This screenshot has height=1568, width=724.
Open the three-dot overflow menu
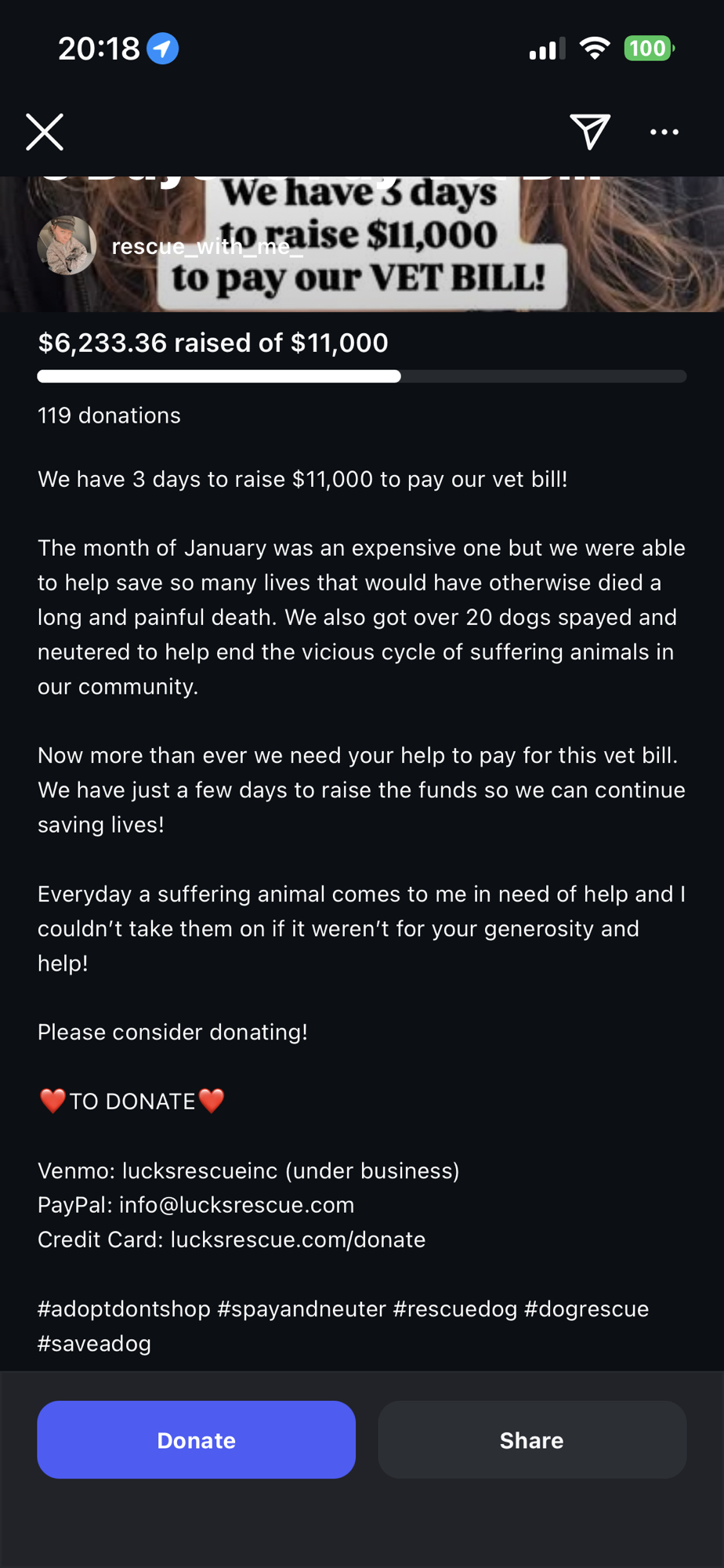coord(664,132)
